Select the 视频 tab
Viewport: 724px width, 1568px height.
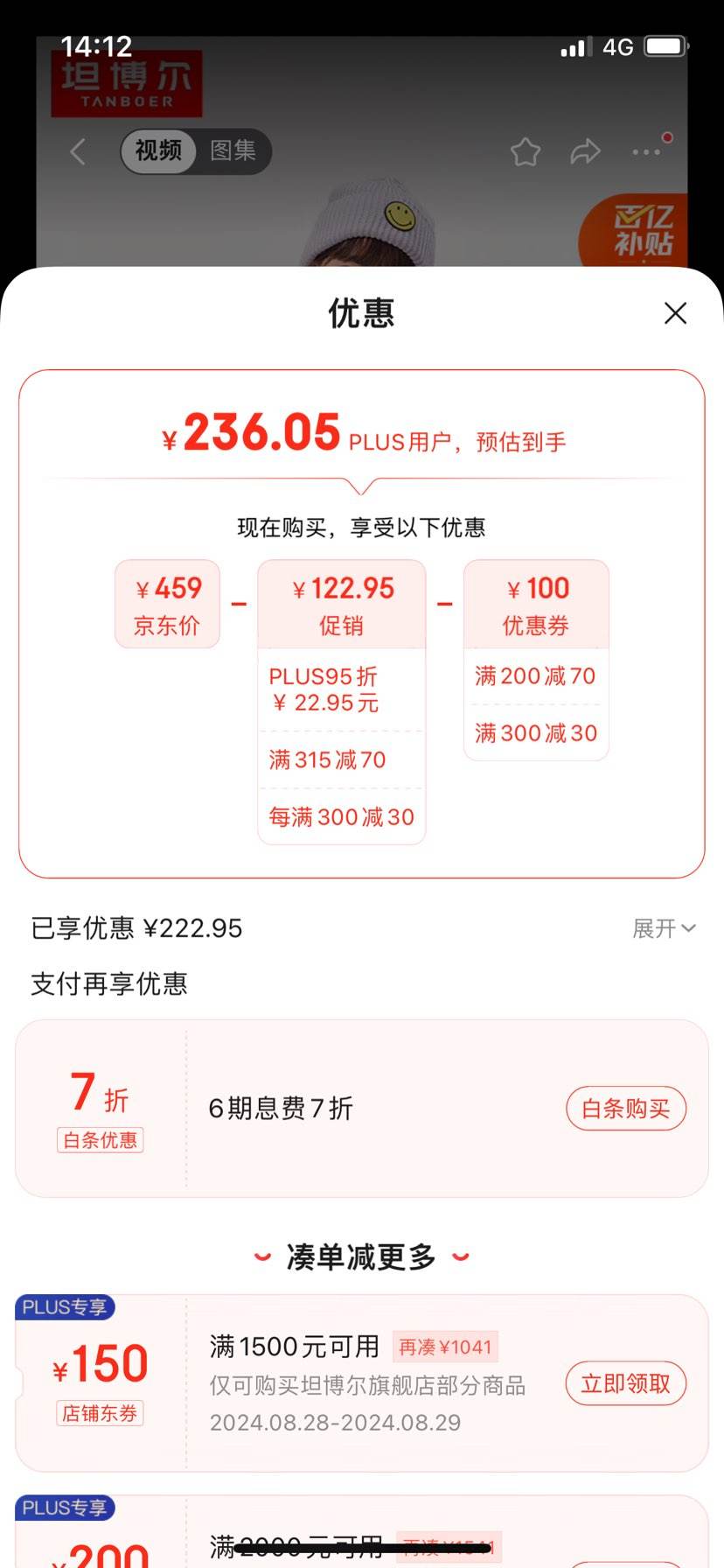point(158,150)
